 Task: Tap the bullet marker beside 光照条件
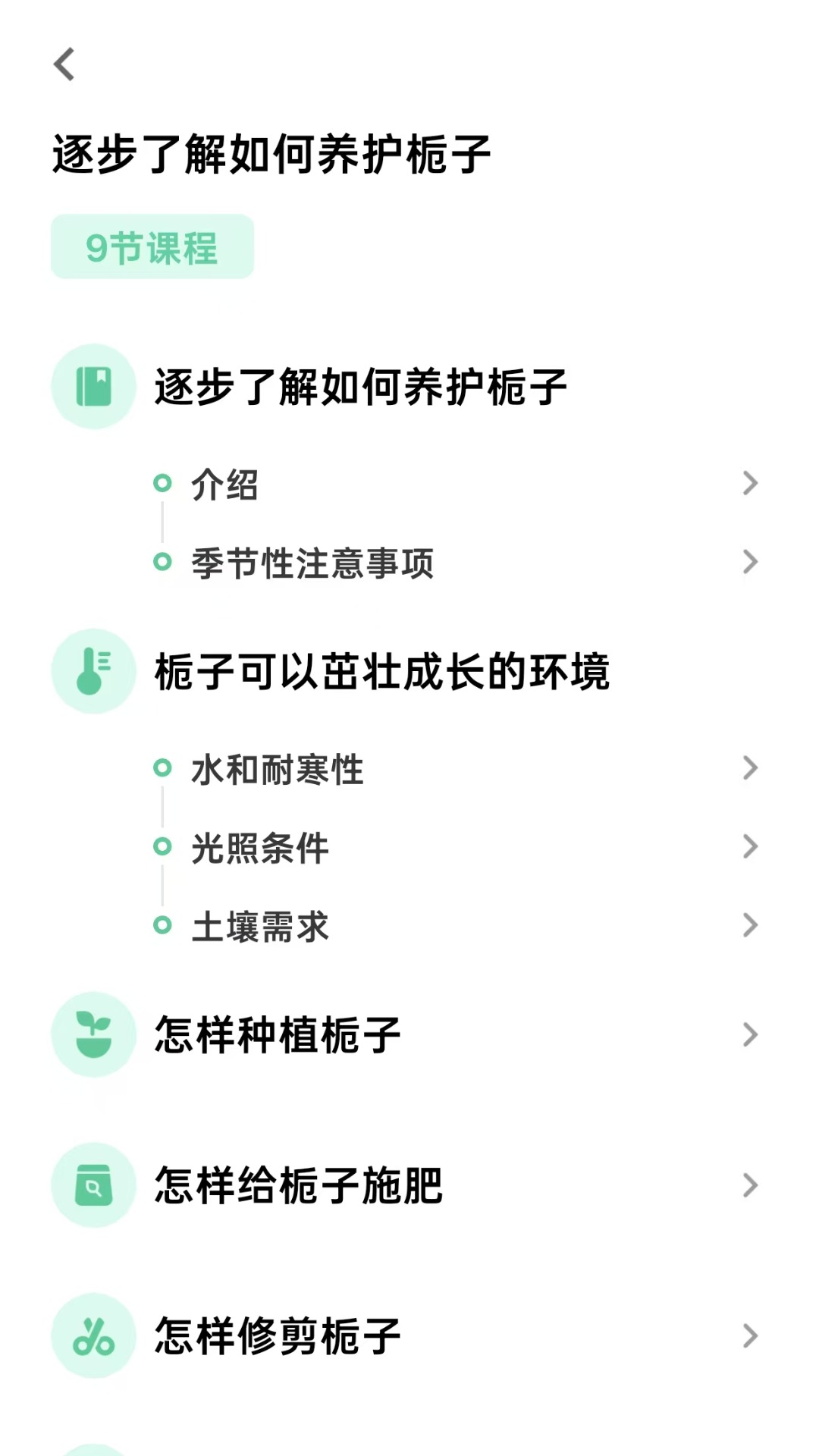click(x=162, y=846)
